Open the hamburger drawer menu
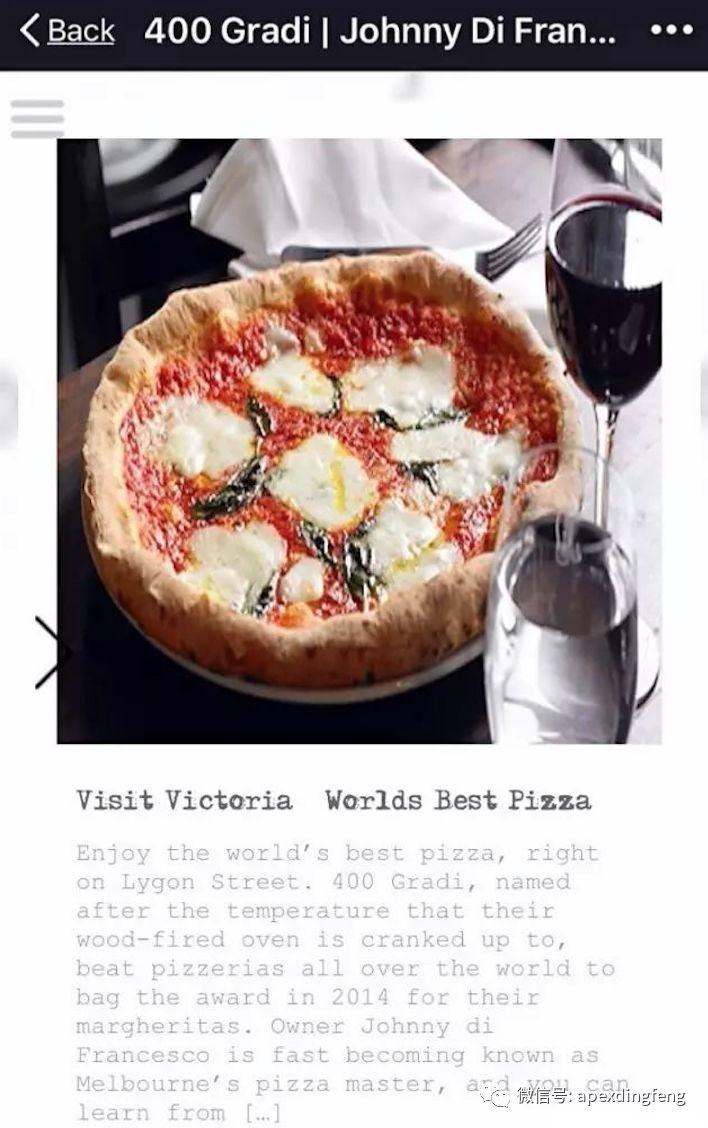708x1128 pixels. point(38,119)
